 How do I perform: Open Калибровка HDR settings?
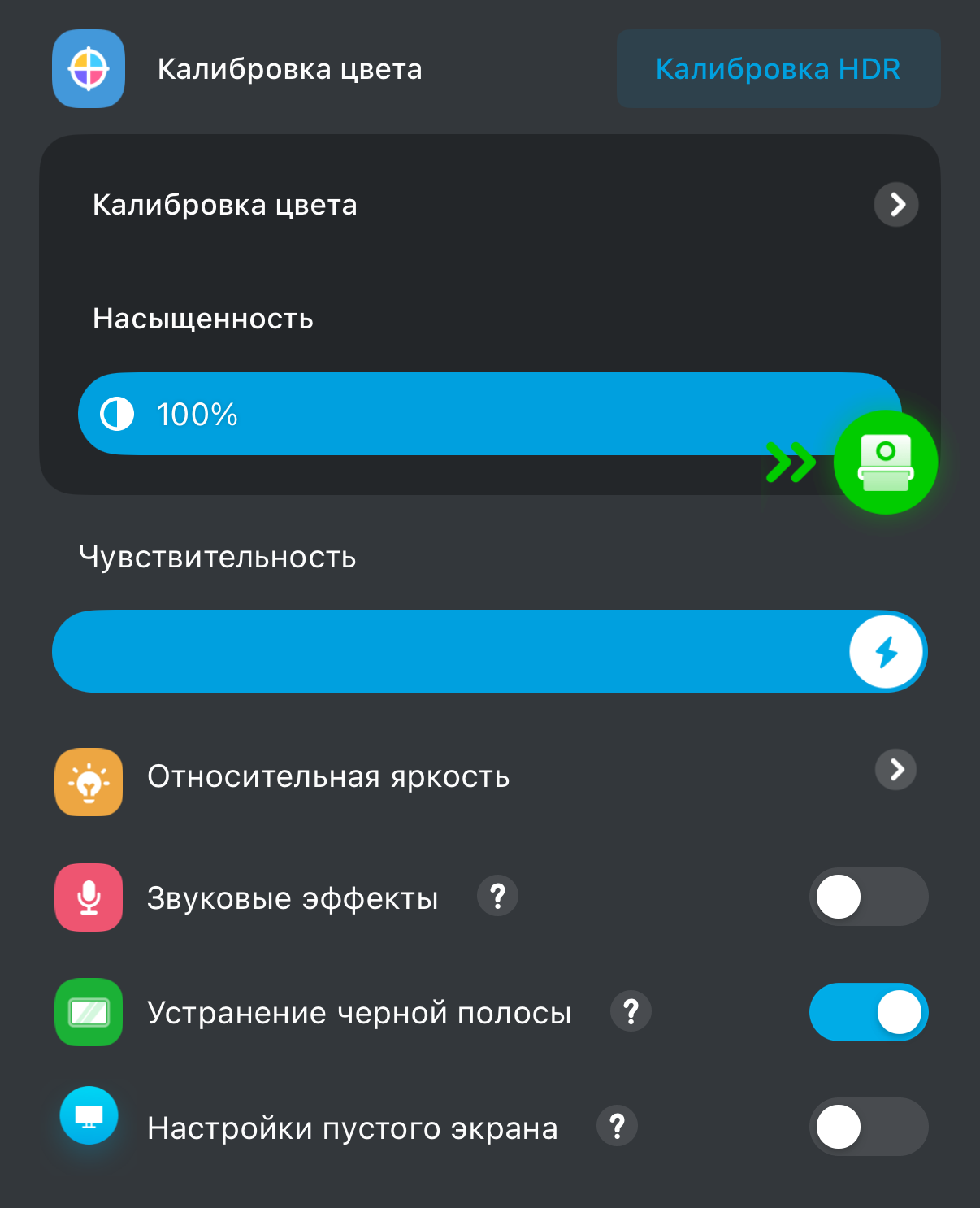tap(778, 69)
